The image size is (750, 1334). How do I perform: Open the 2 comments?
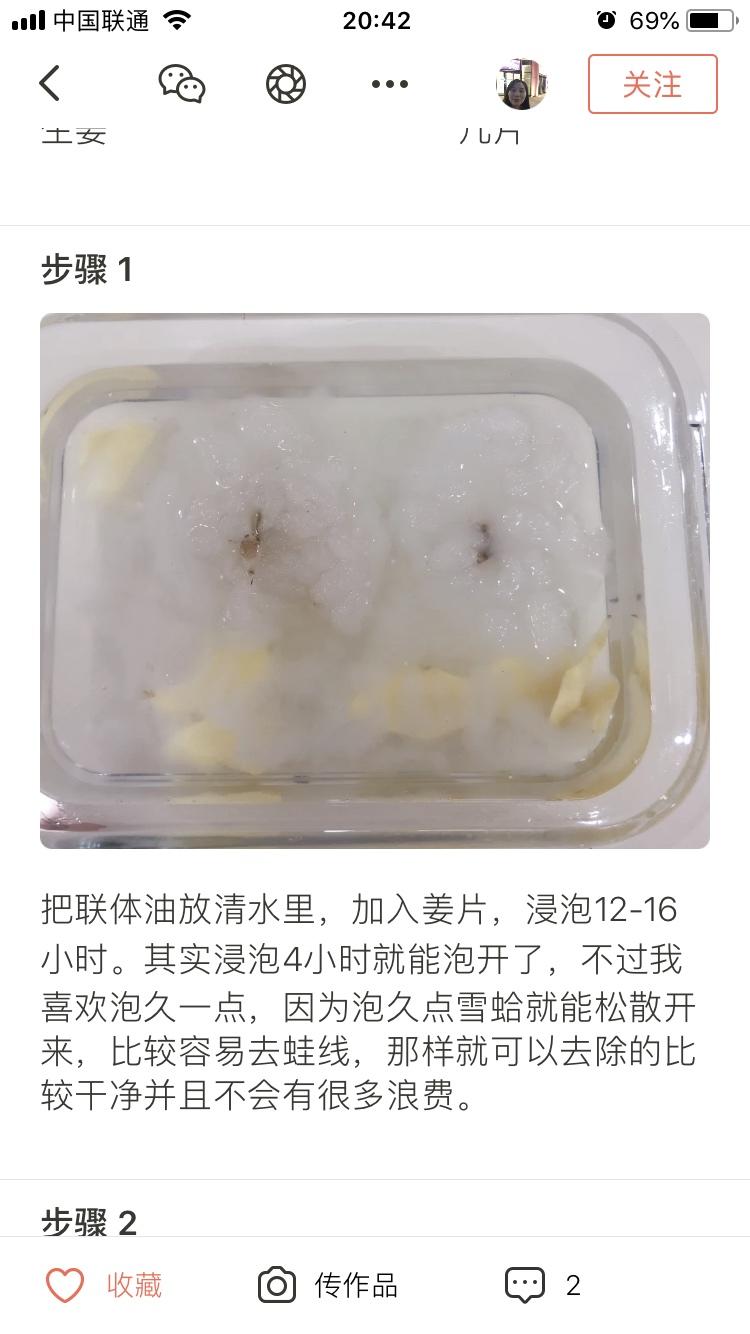pyautogui.click(x=571, y=1287)
